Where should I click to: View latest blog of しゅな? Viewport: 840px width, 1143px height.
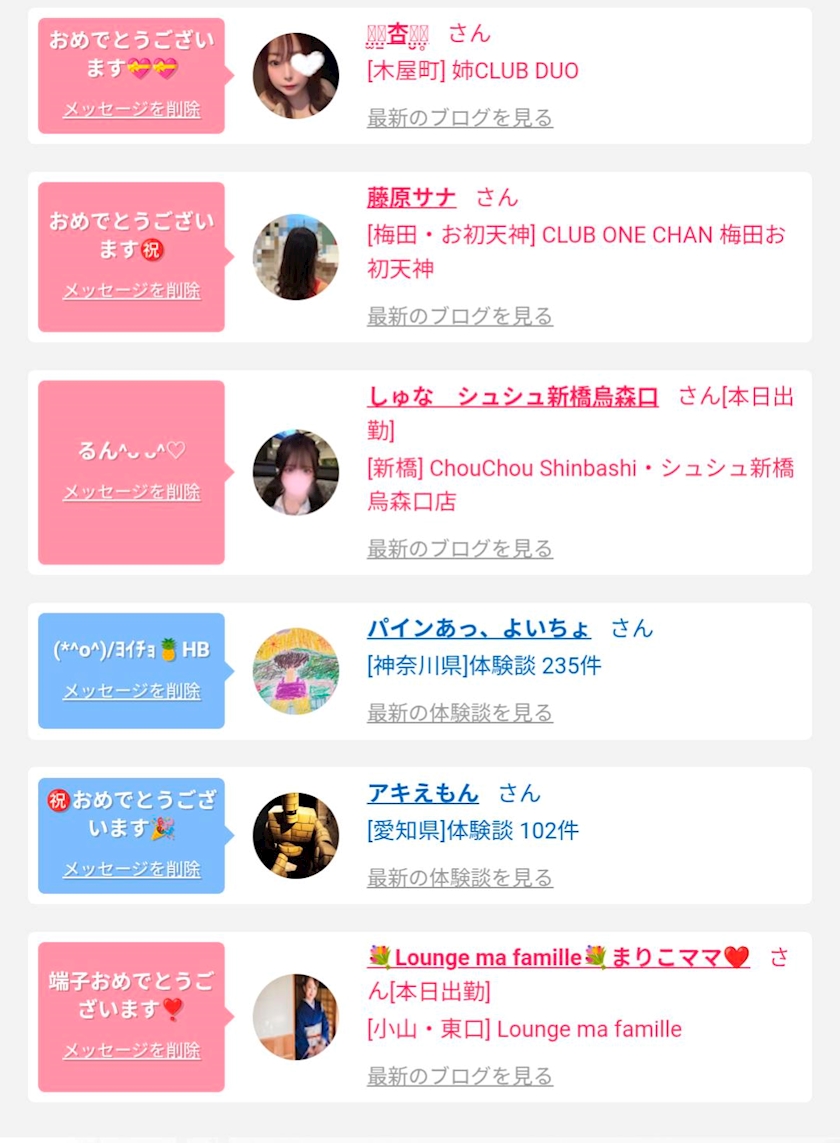coord(460,549)
